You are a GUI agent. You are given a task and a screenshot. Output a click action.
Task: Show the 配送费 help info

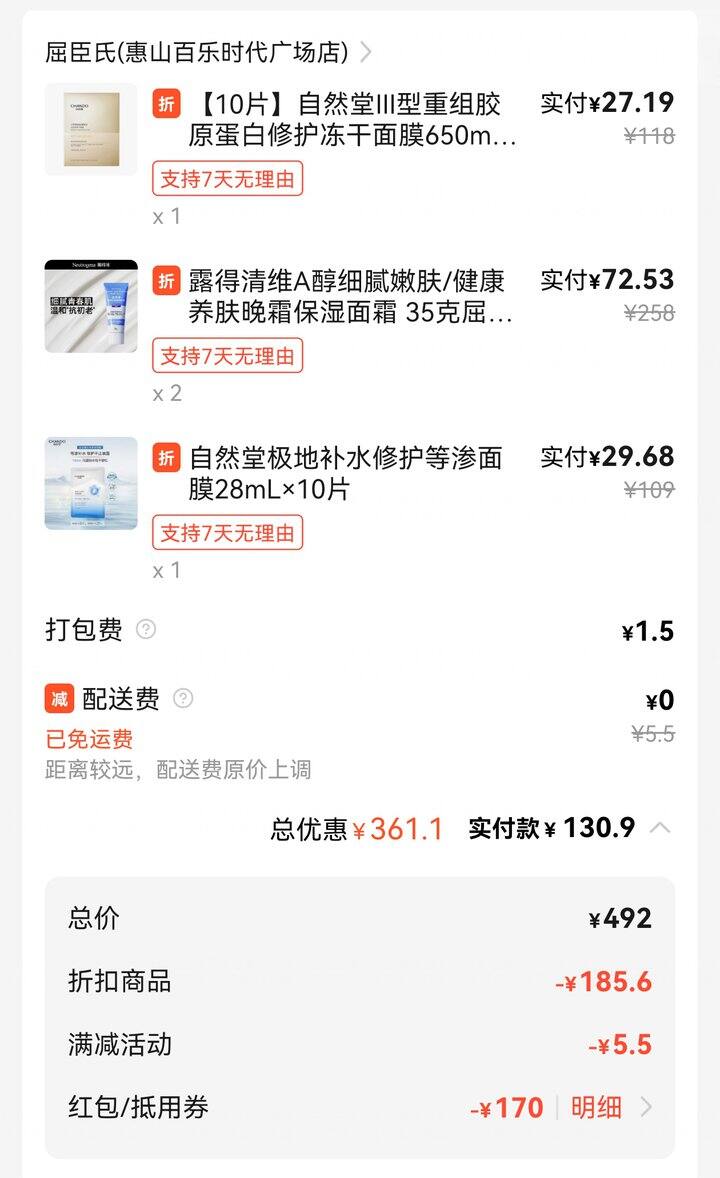coord(183,698)
